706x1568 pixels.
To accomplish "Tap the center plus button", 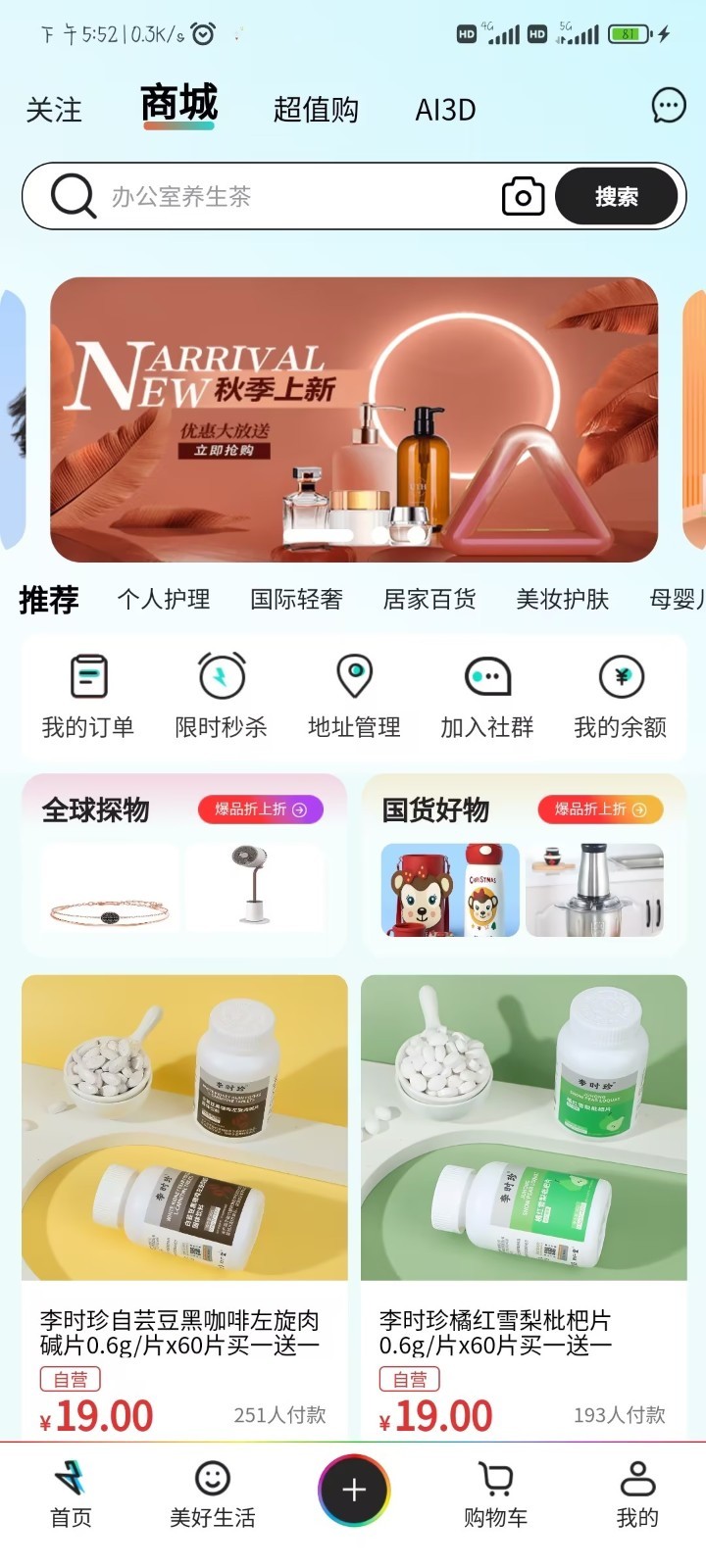I will pyautogui.click(x=354, y=1491).
